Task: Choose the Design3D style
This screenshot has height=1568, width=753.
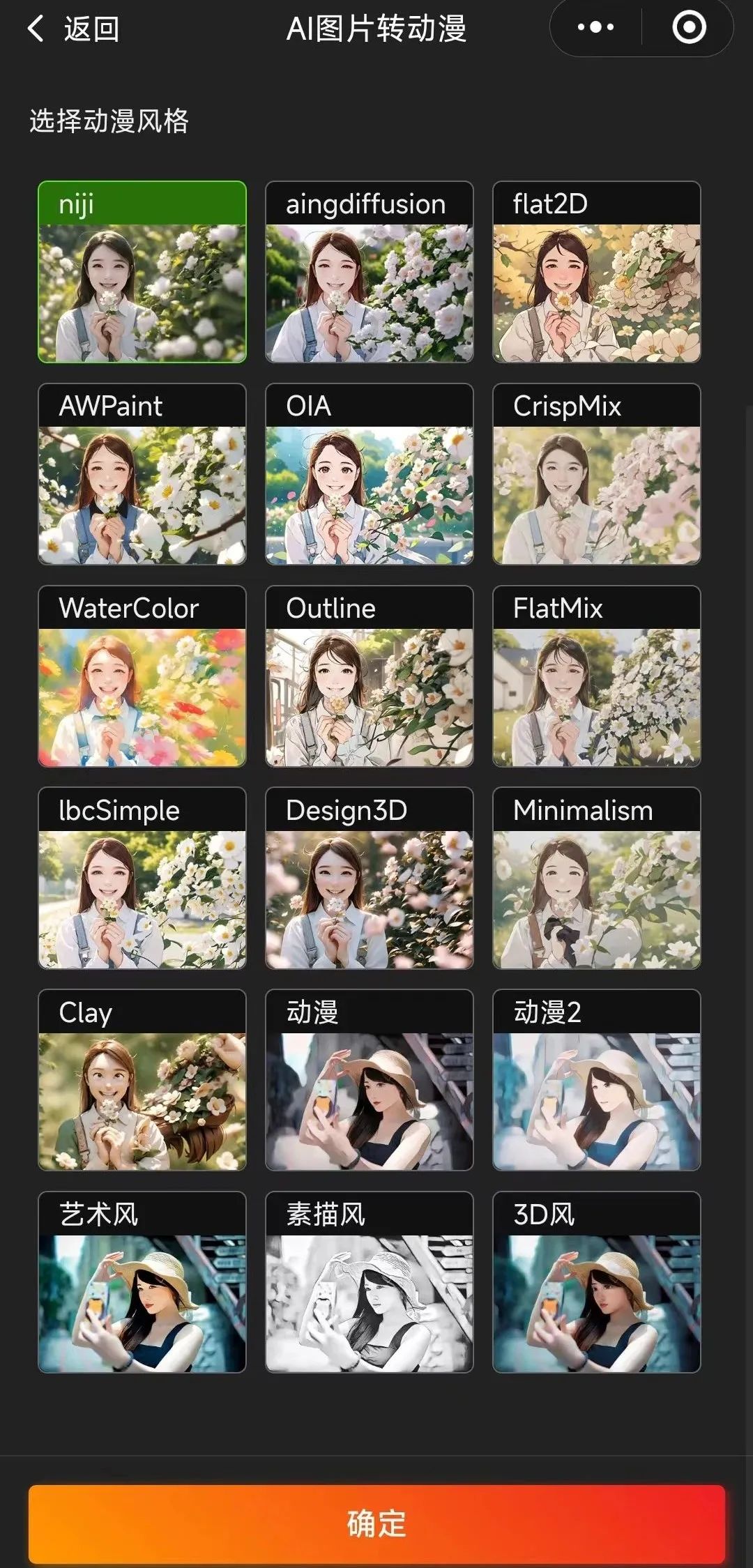Action: 370,878
